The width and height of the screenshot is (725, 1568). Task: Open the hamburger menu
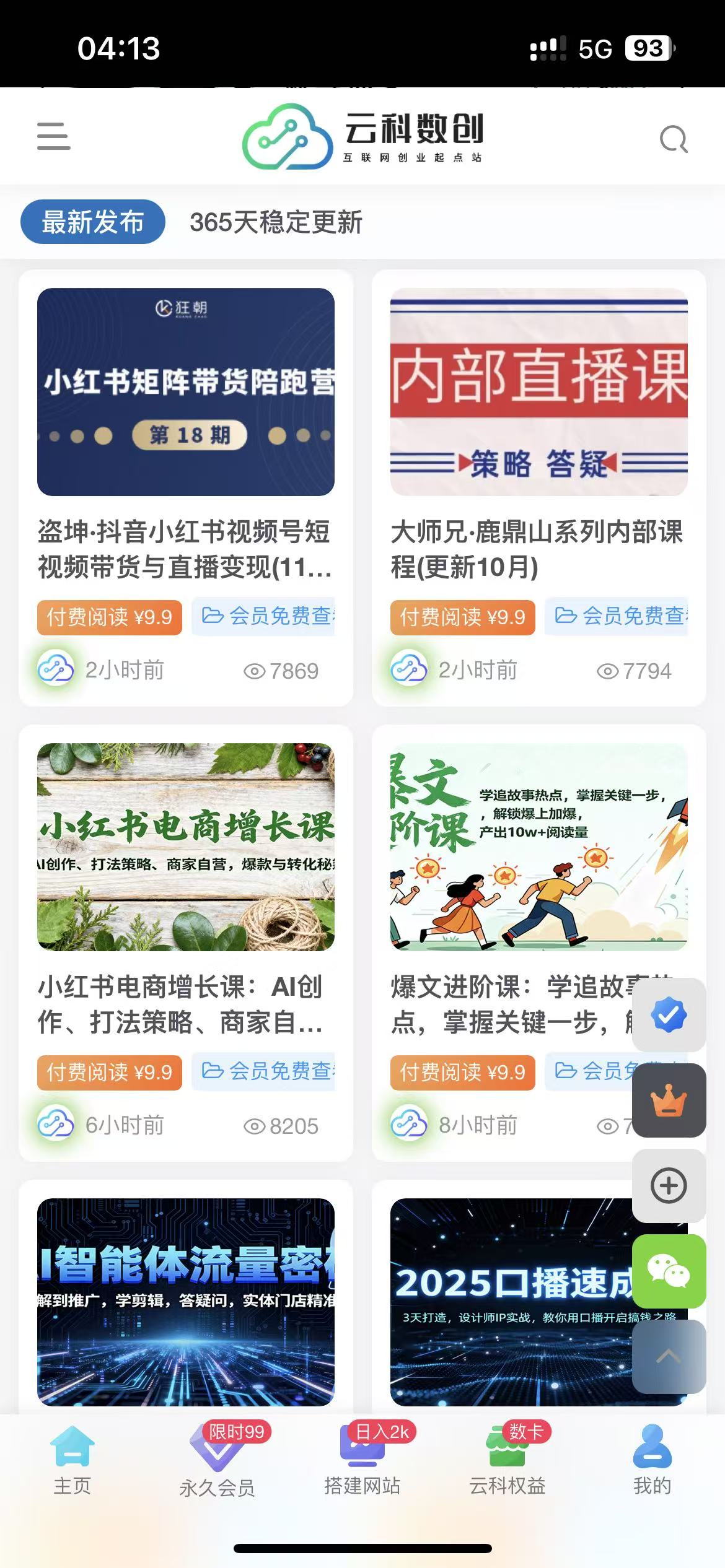(53, 136)
